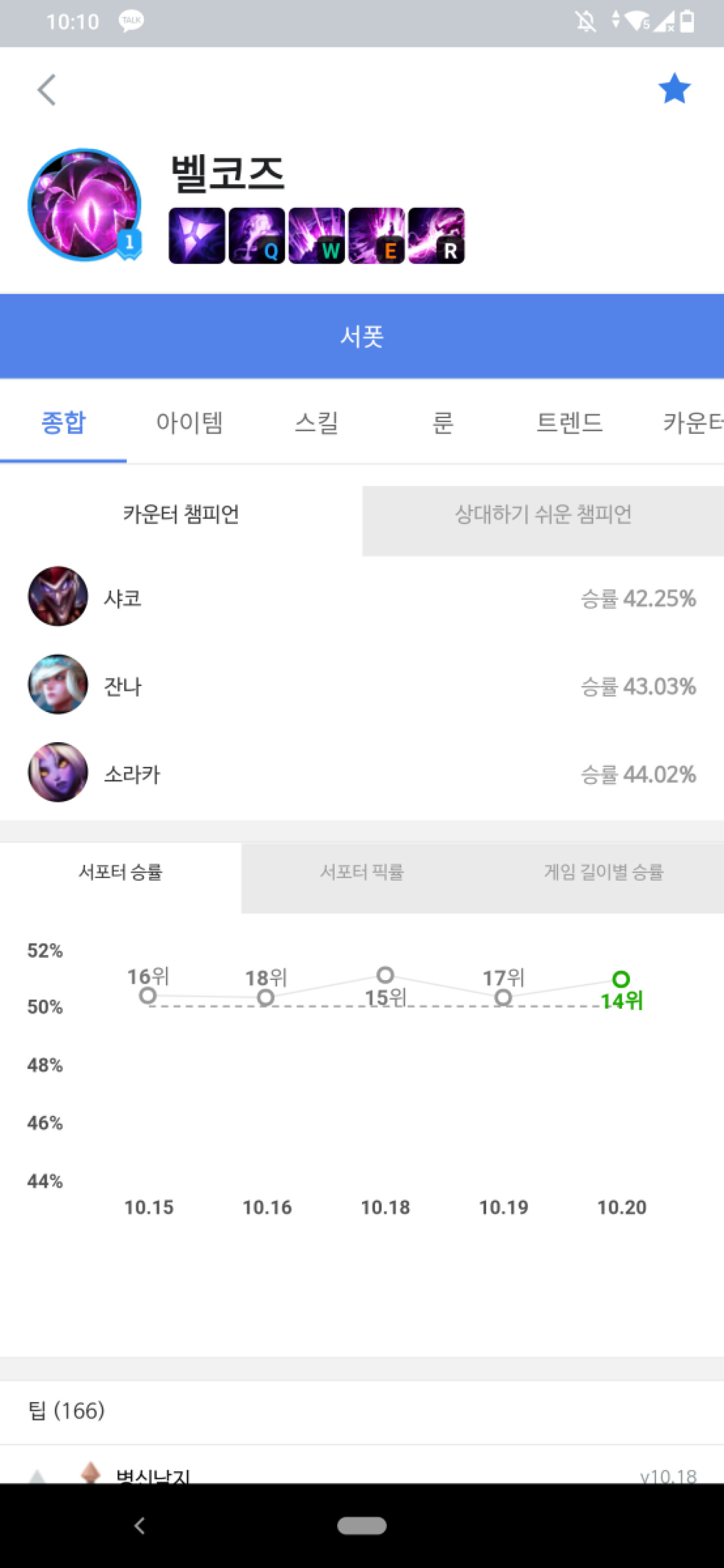This screenshot has height=1568, width=724.
Task: Switch to the 트렌드 tab
Action: (569, 422)
